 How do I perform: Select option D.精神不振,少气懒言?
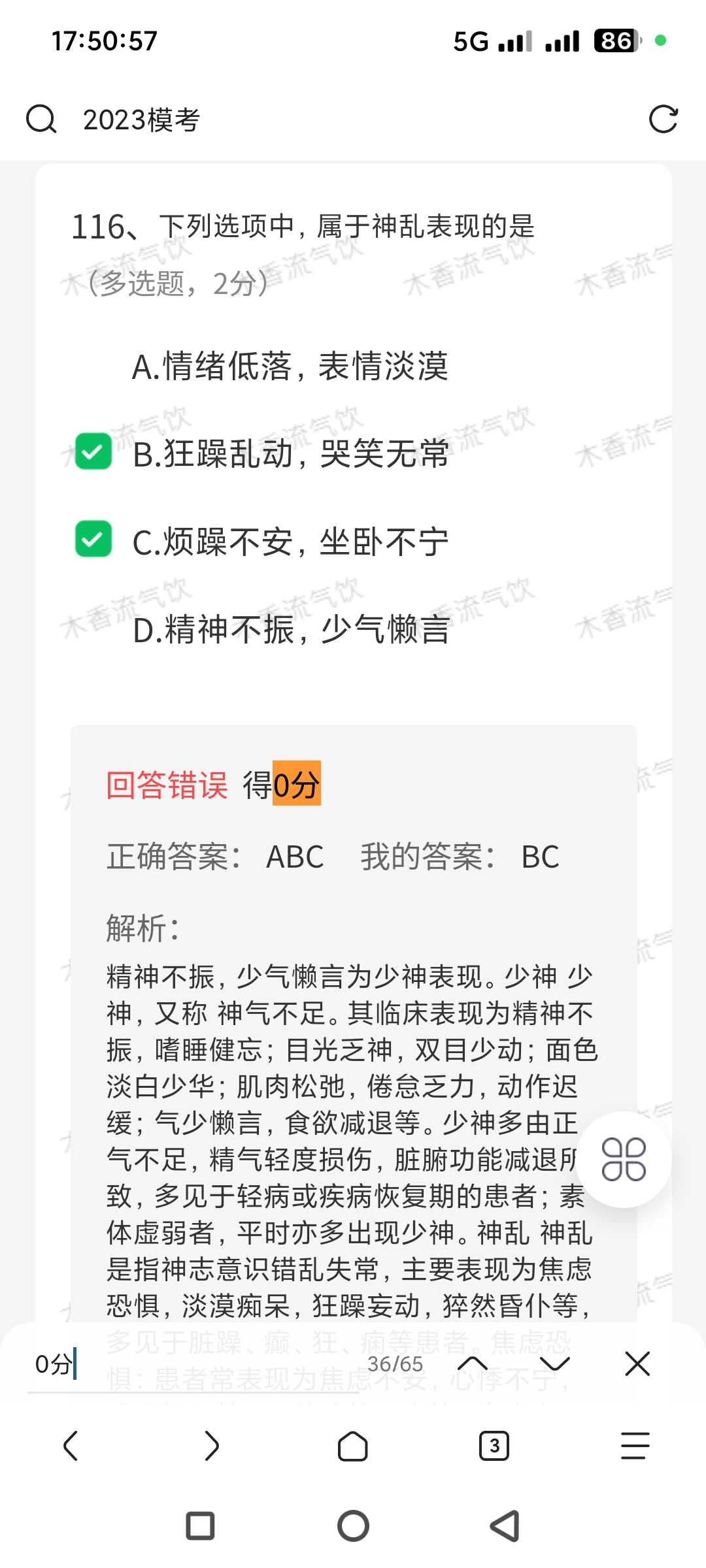(x=291, y=630)
